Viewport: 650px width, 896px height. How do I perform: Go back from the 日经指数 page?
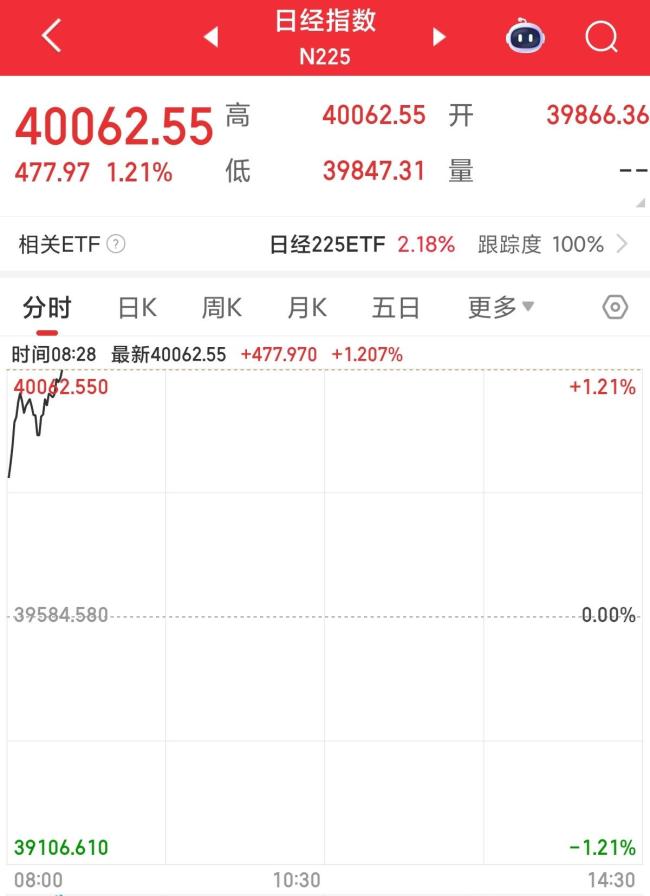pyautogui.click(x=52, y=37)
